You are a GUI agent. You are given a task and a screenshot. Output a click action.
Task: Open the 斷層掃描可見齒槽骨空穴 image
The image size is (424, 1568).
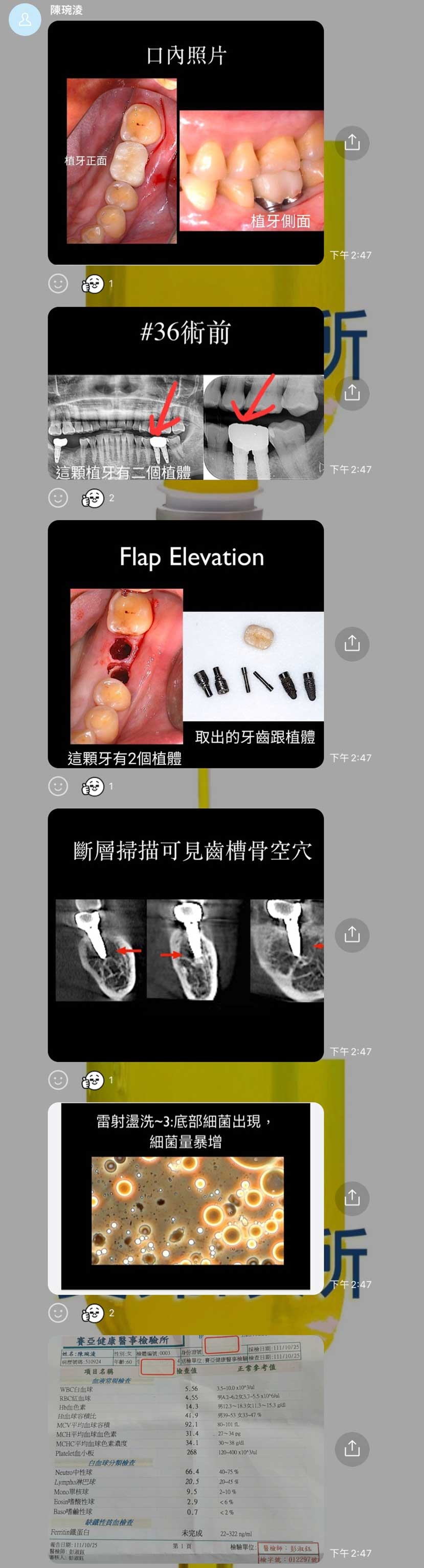186,935
